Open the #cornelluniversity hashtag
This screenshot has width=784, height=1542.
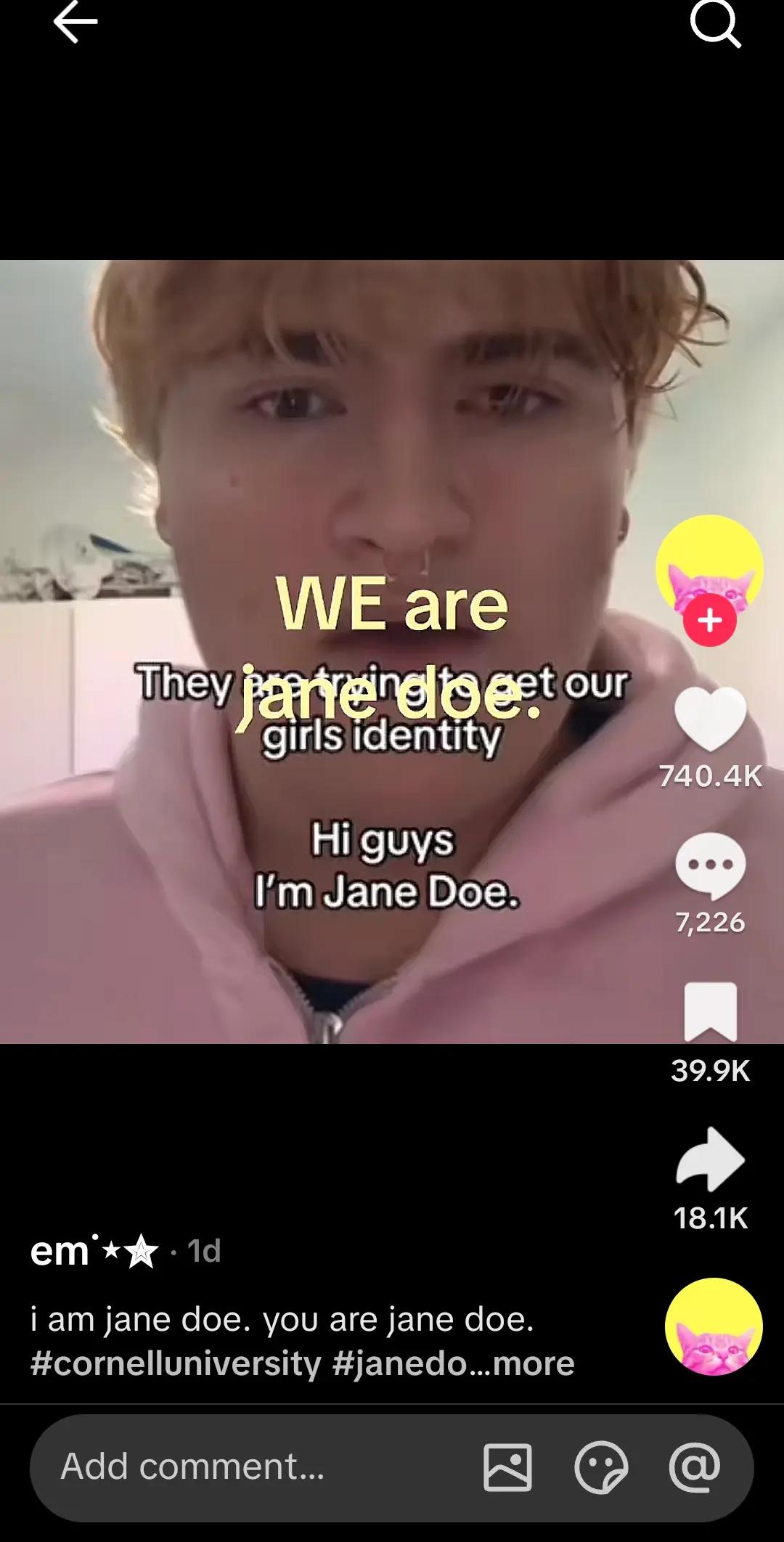pos(176,1363)
